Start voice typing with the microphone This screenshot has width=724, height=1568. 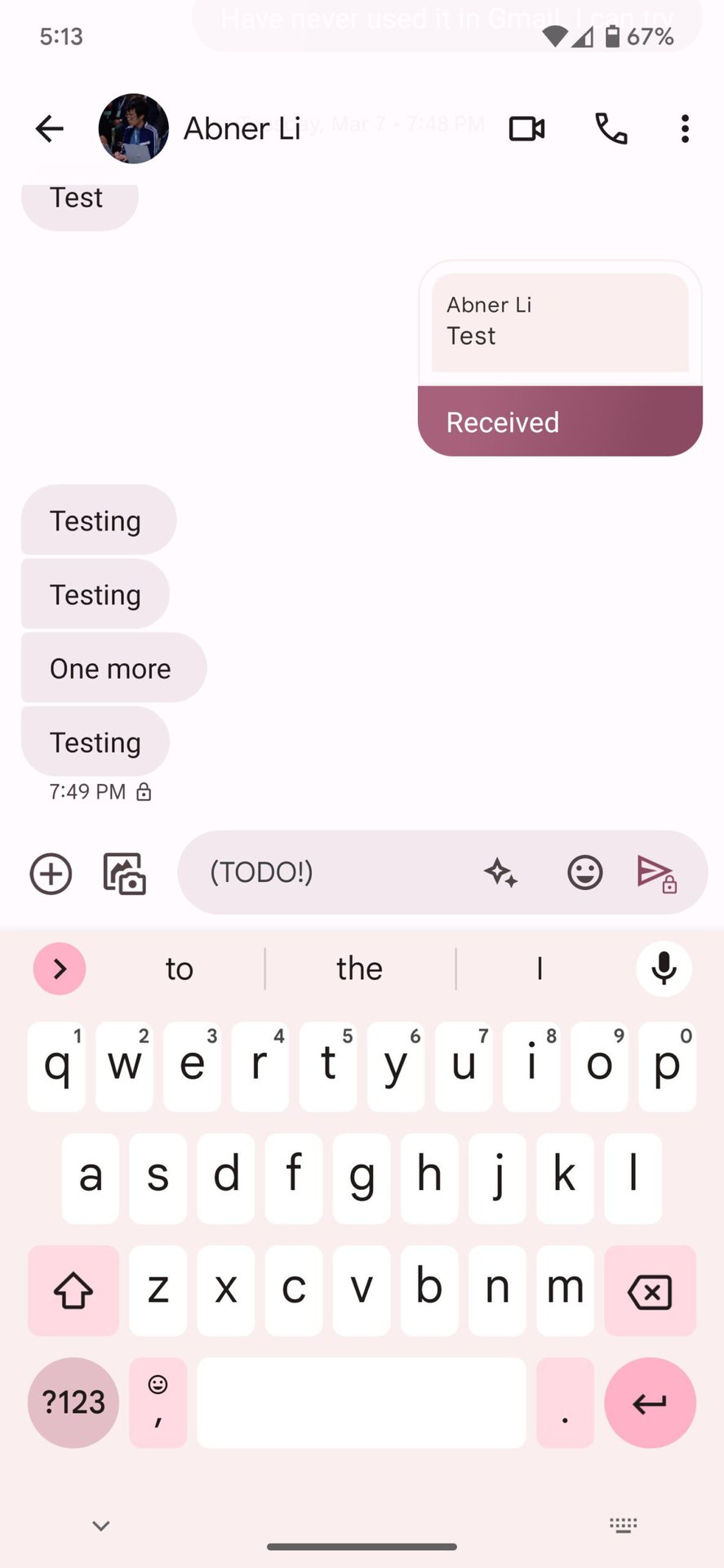click(664, 969)
